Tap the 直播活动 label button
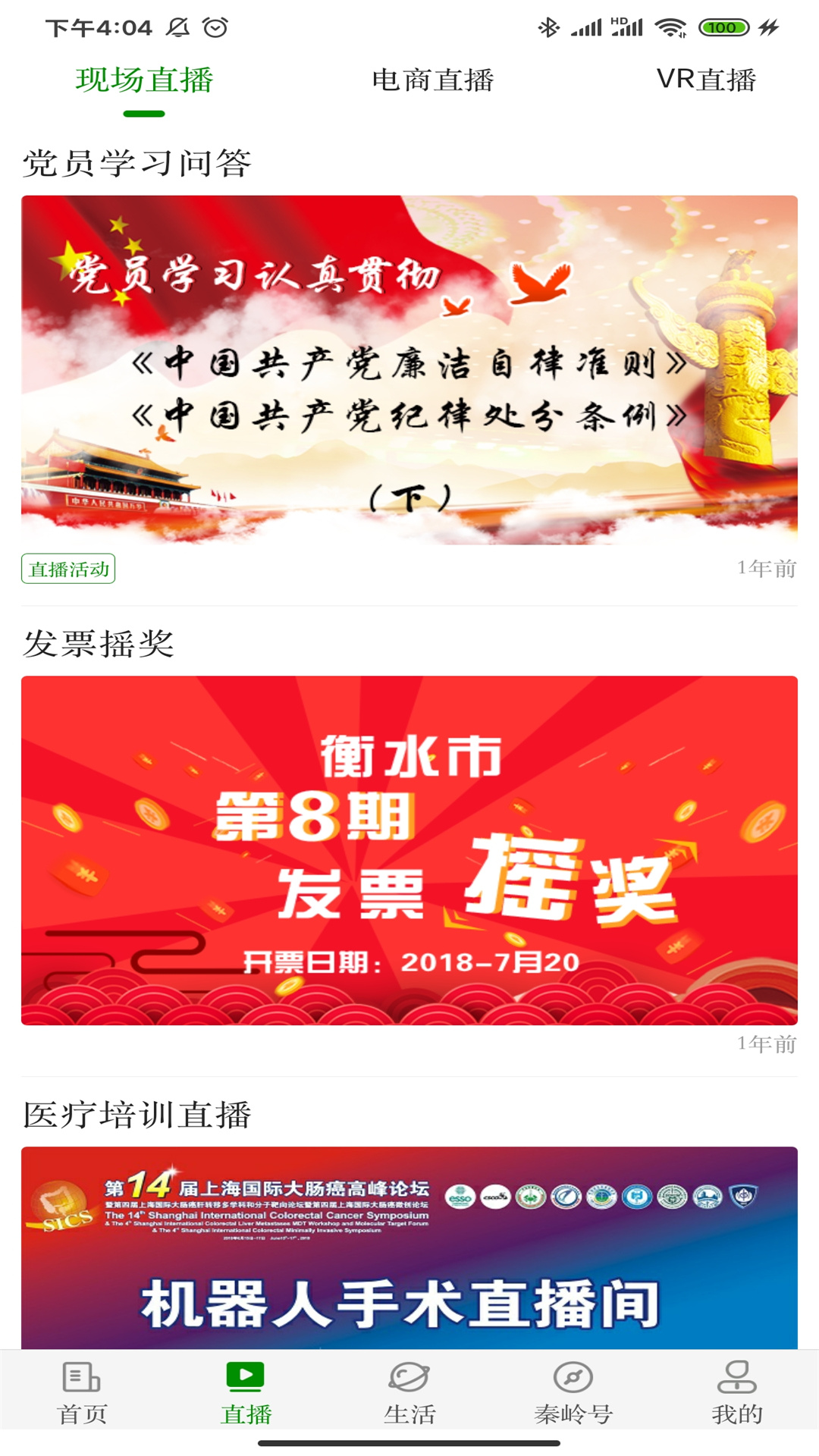This screenshot has width=819, height=1456. click(70, 567)
